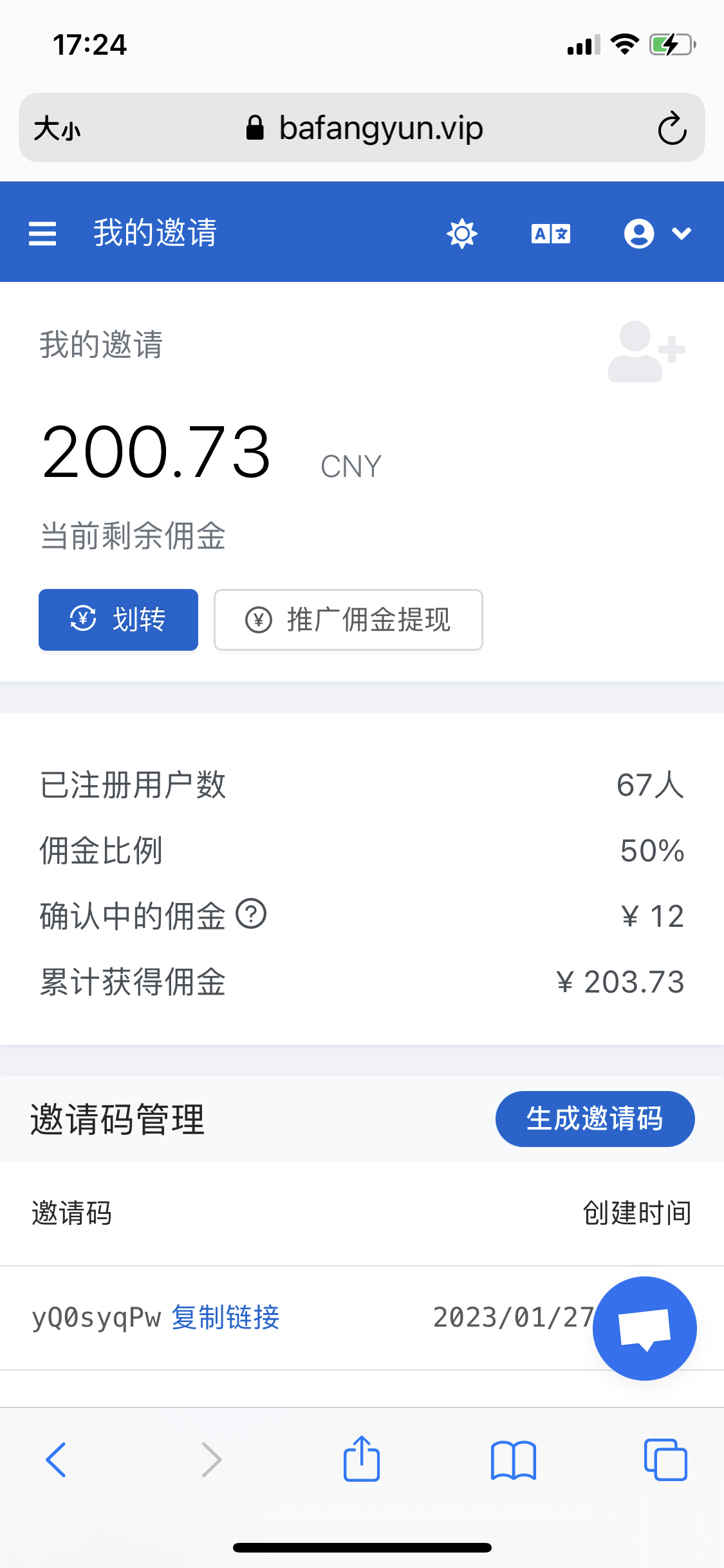Open the floating chat support bubble
Screen dimensions: 724x1568
coord(644,1328)
